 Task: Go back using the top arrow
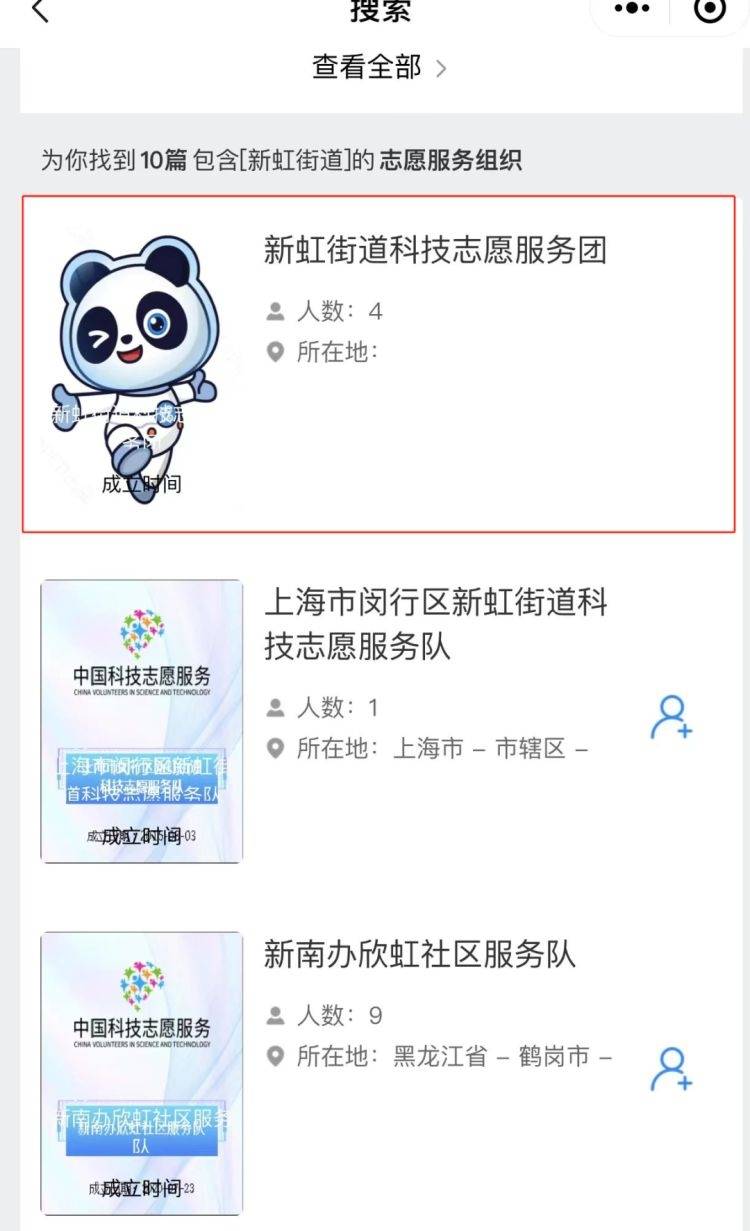point(40,11)
